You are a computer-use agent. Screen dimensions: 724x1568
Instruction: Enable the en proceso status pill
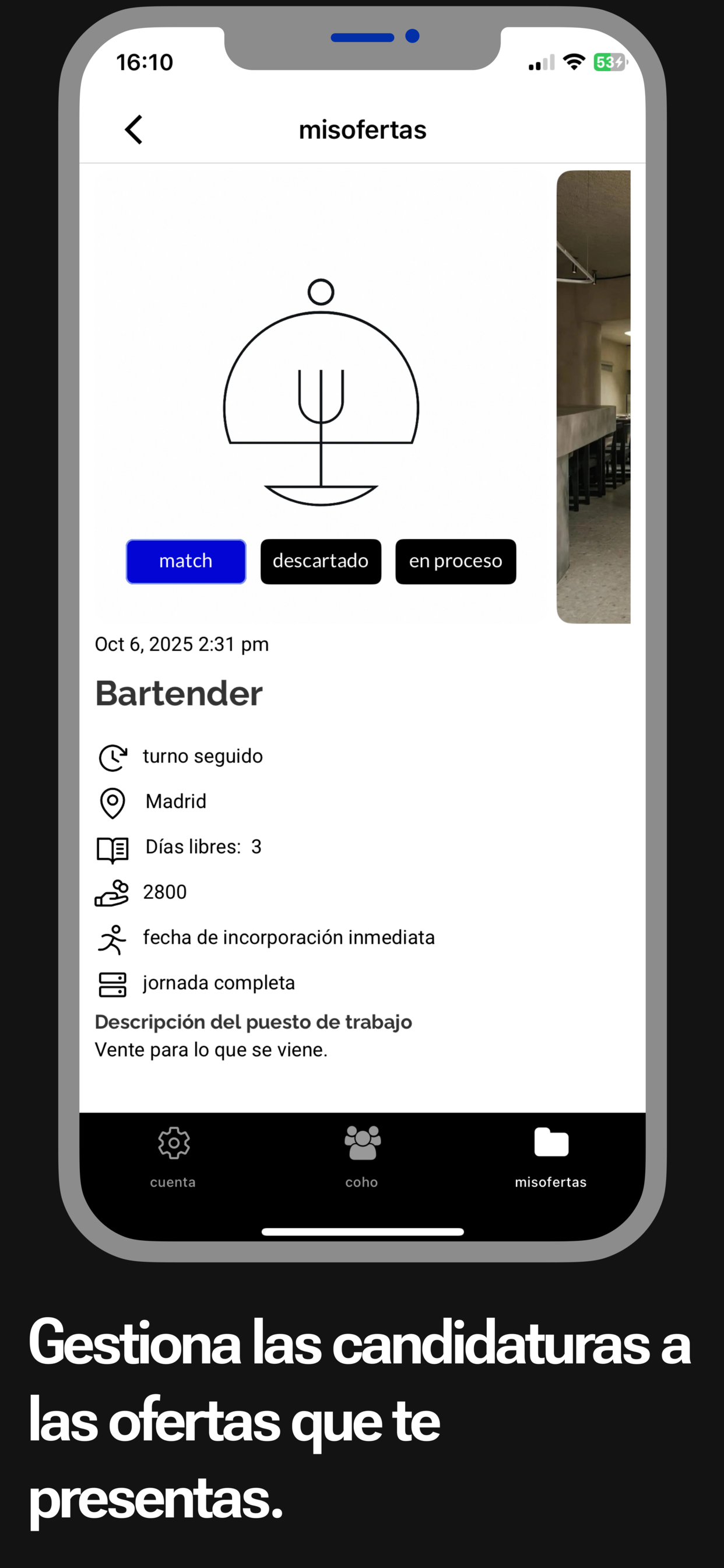coord(455,561)
